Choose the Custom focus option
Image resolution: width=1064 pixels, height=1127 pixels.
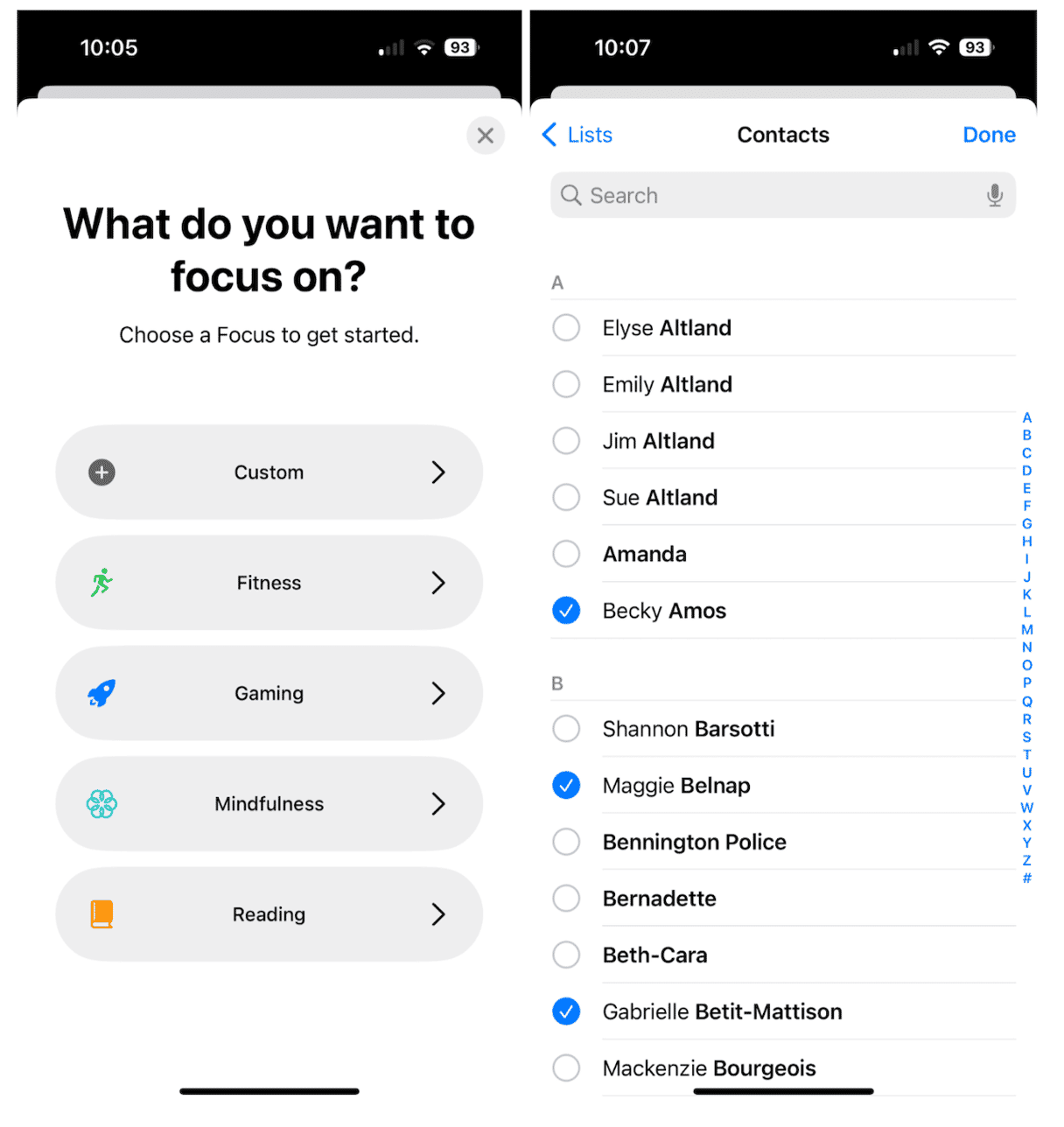(x=269, y=472)
